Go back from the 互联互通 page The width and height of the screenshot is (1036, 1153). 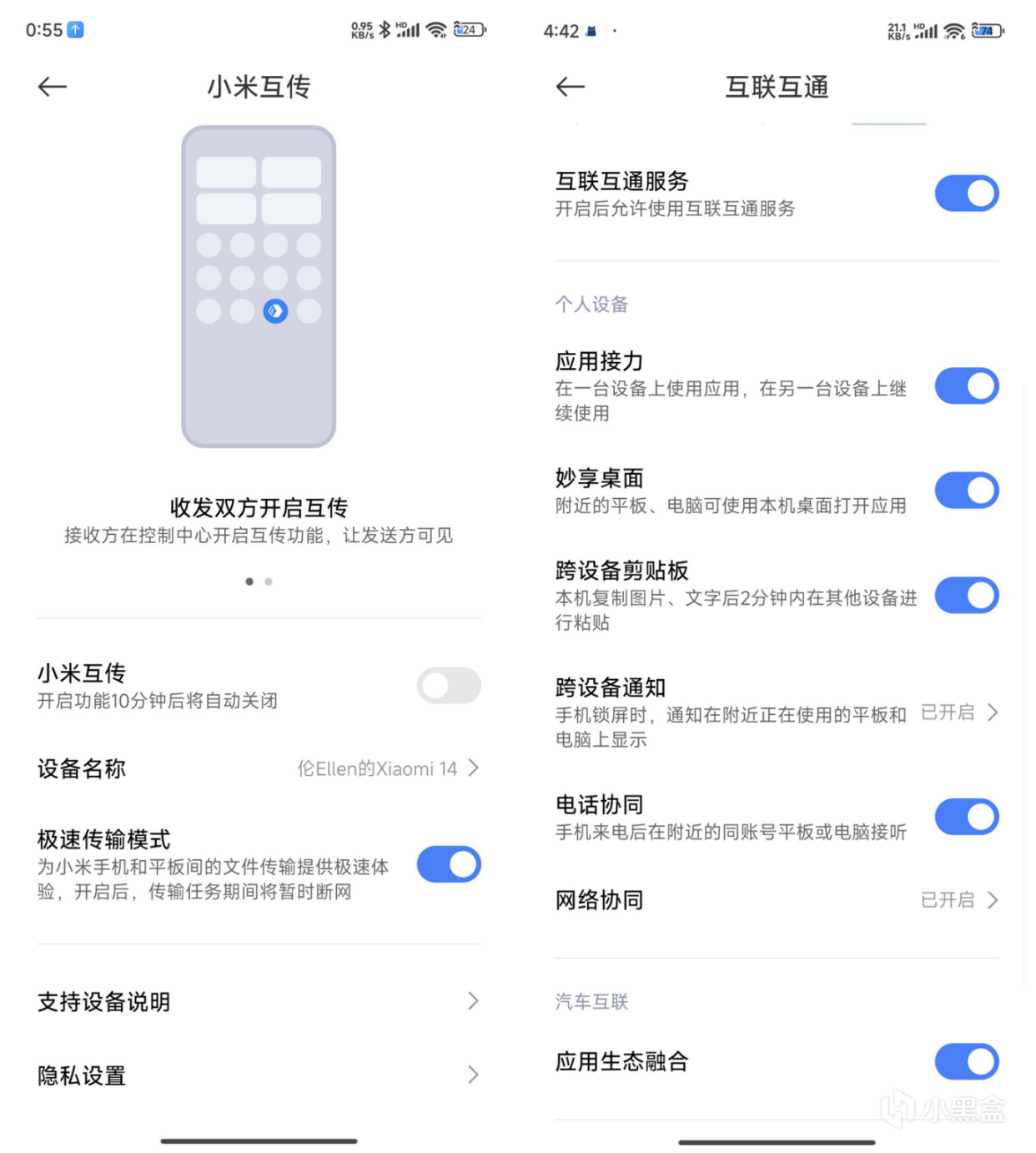pyautogui.click(x=570, y=87)
